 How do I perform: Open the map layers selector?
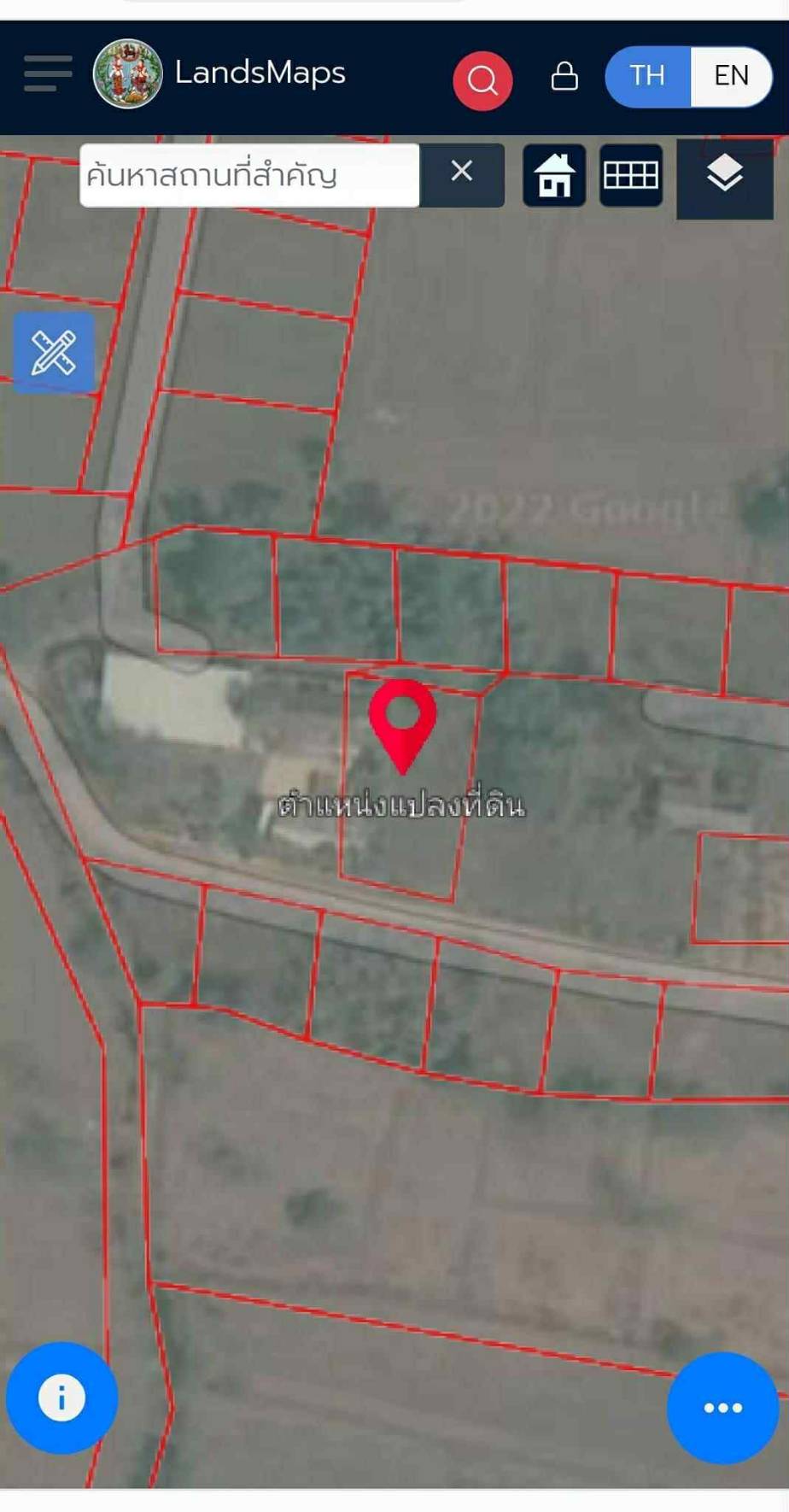[725, 177]
